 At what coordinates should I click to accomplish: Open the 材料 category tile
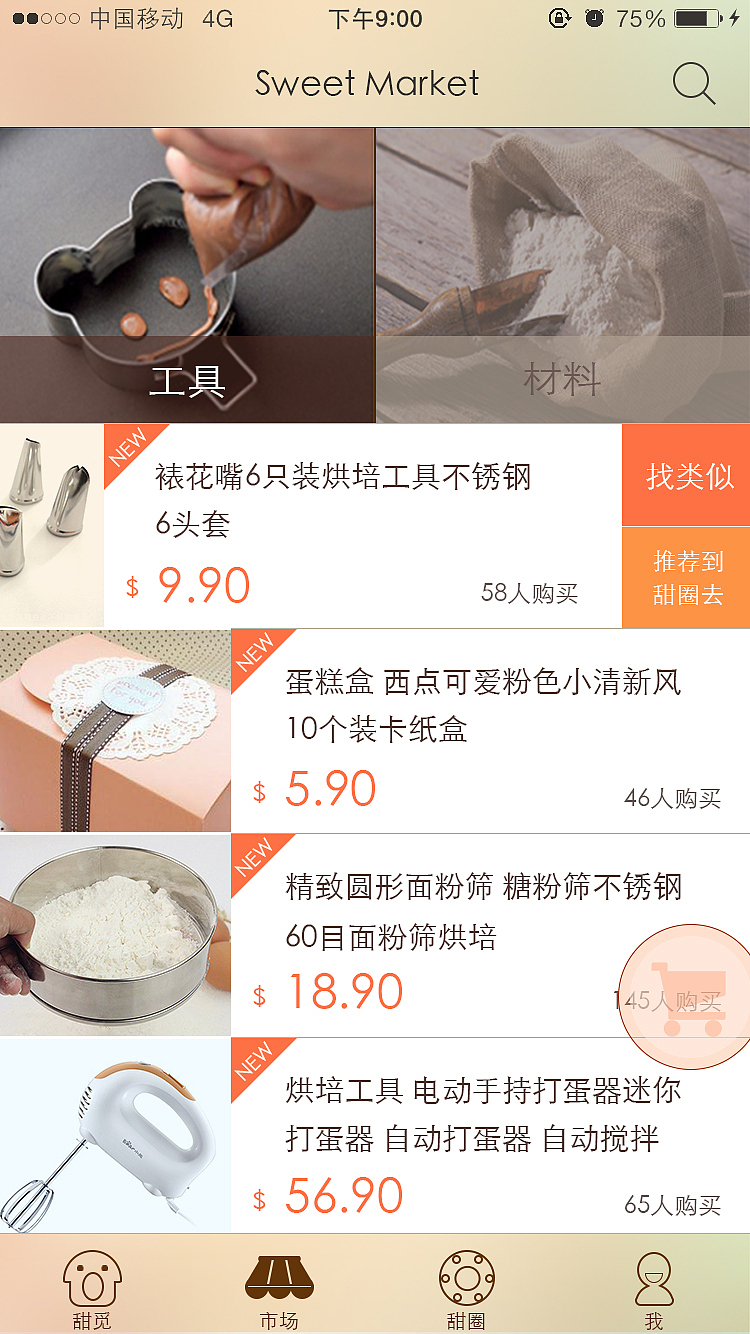563,275
